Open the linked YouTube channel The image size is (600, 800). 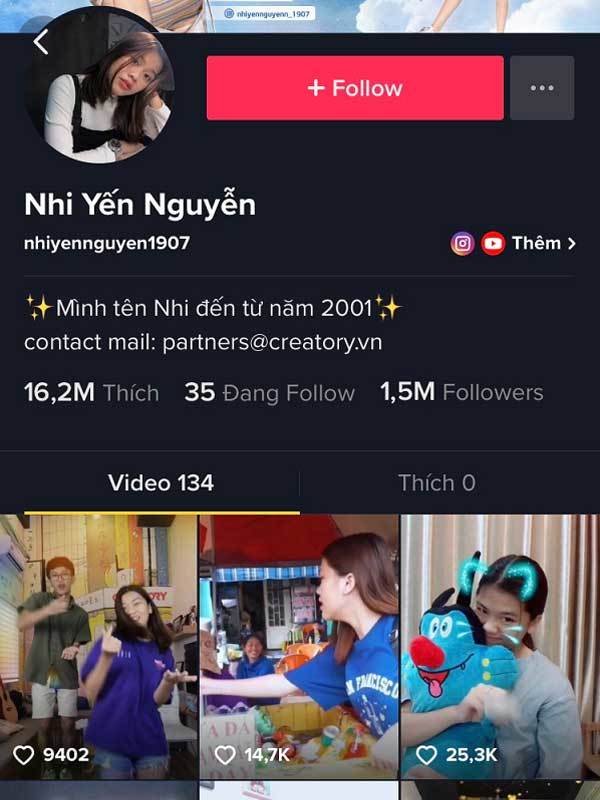click(492, 243)
